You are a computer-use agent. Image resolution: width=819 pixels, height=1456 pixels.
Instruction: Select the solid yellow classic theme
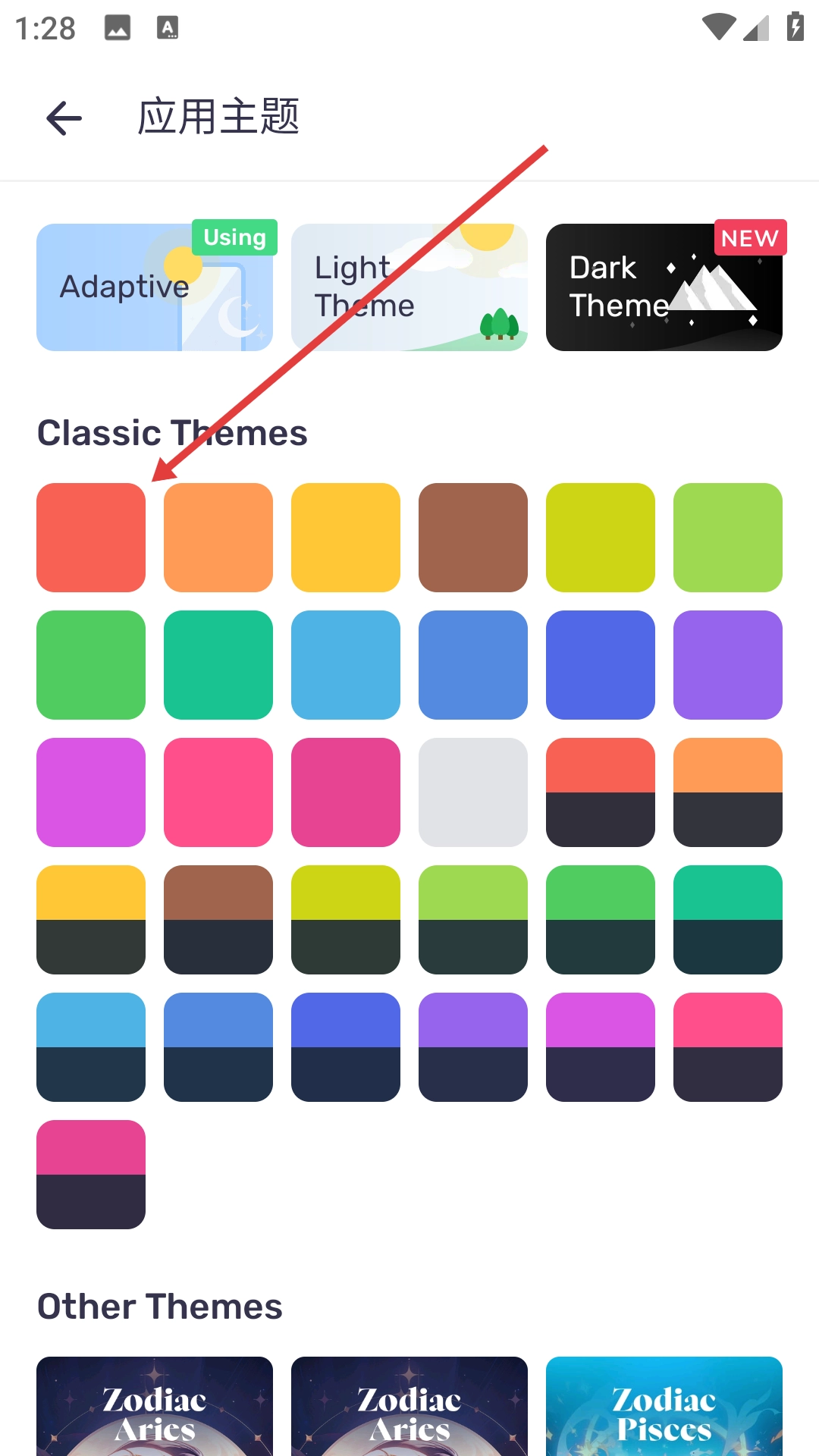346,538
